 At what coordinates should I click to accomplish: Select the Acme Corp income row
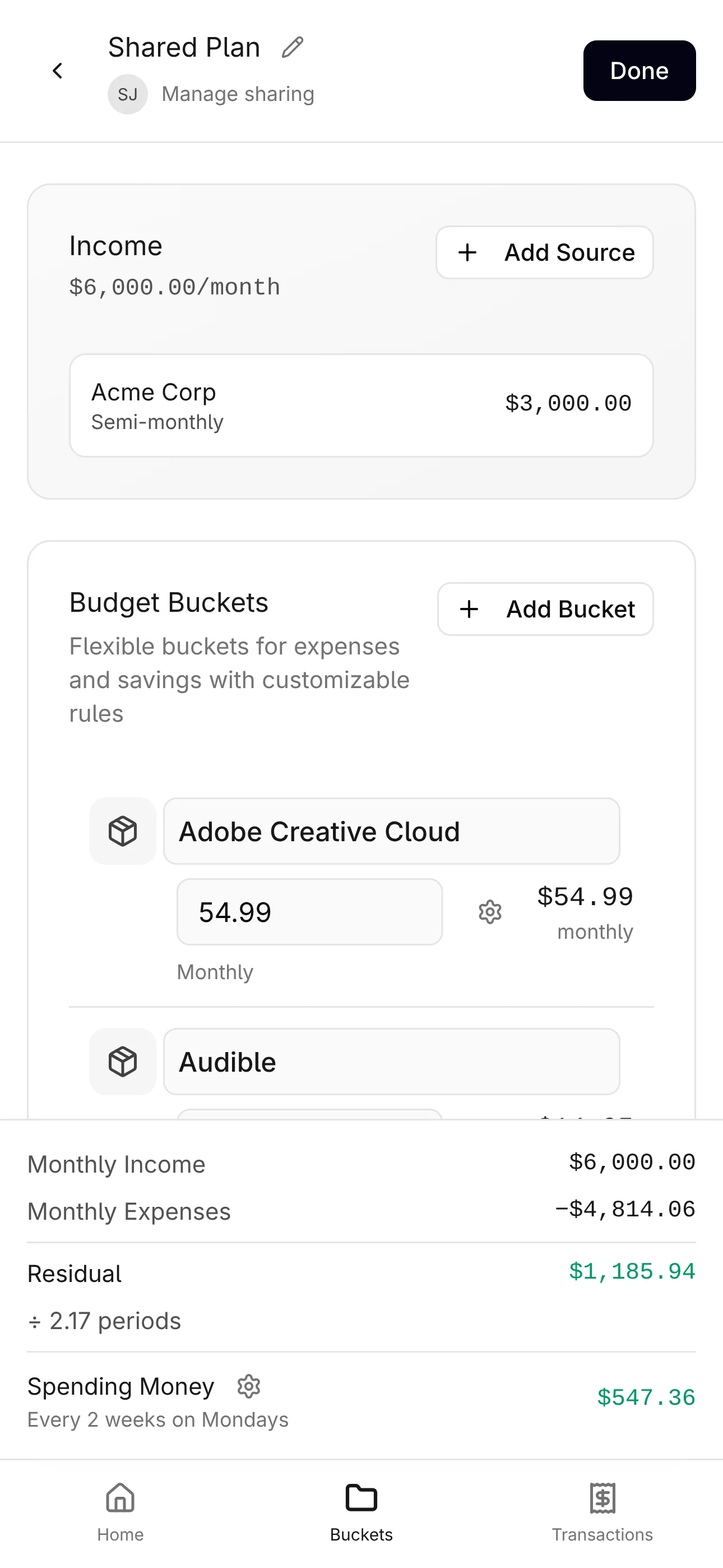coord(361,405)
